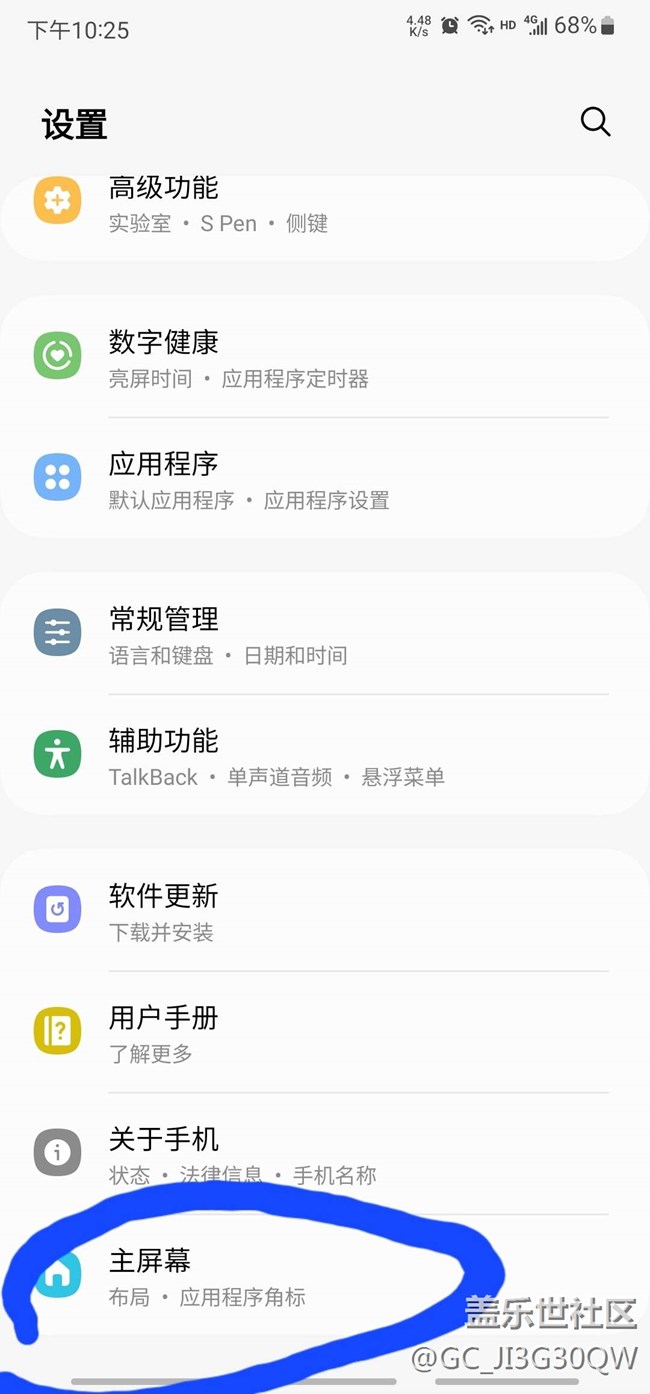Select the 辅助功能 row

click(325, 757)
